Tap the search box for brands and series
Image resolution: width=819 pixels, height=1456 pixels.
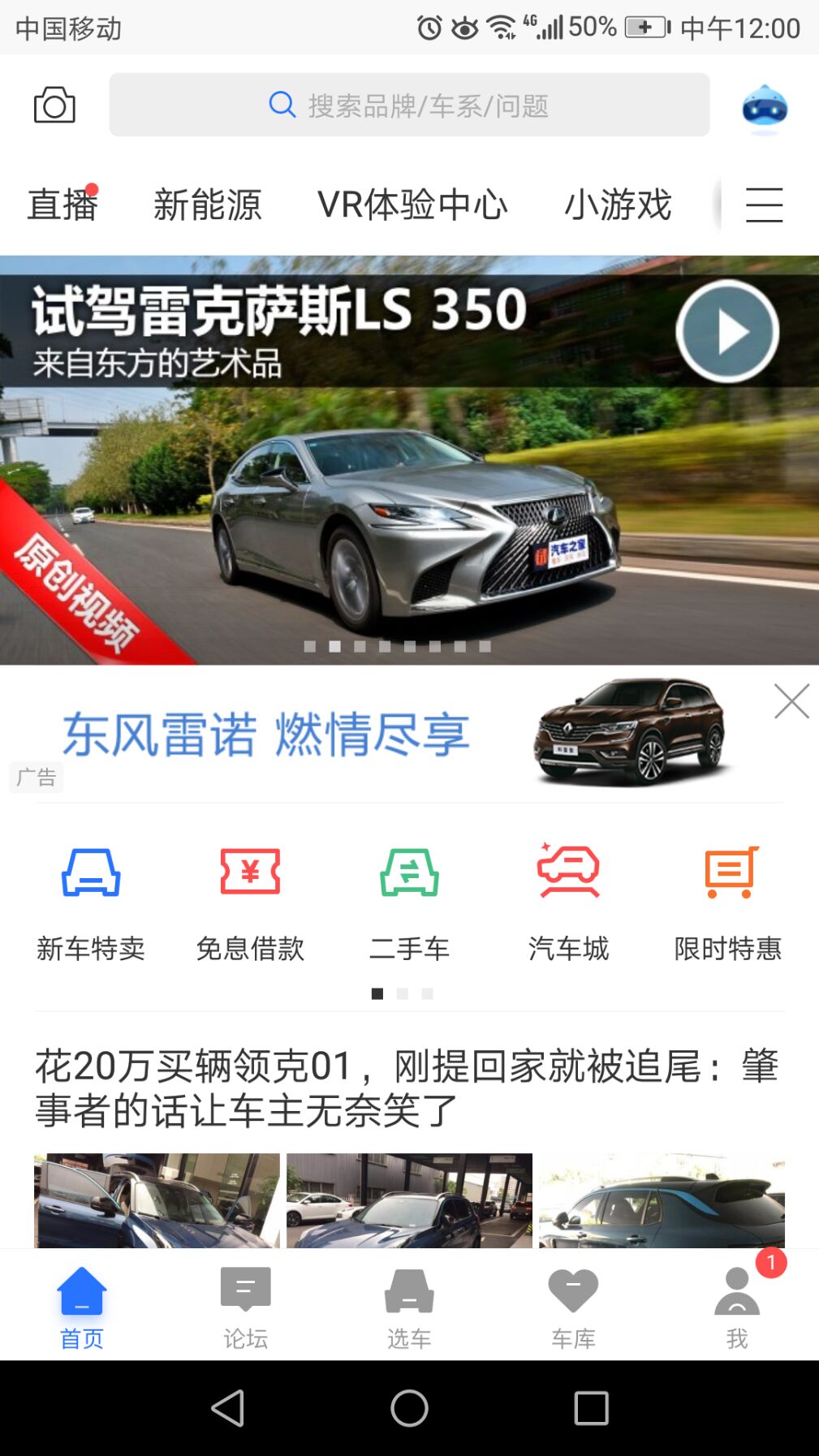[x=409, y=106]
